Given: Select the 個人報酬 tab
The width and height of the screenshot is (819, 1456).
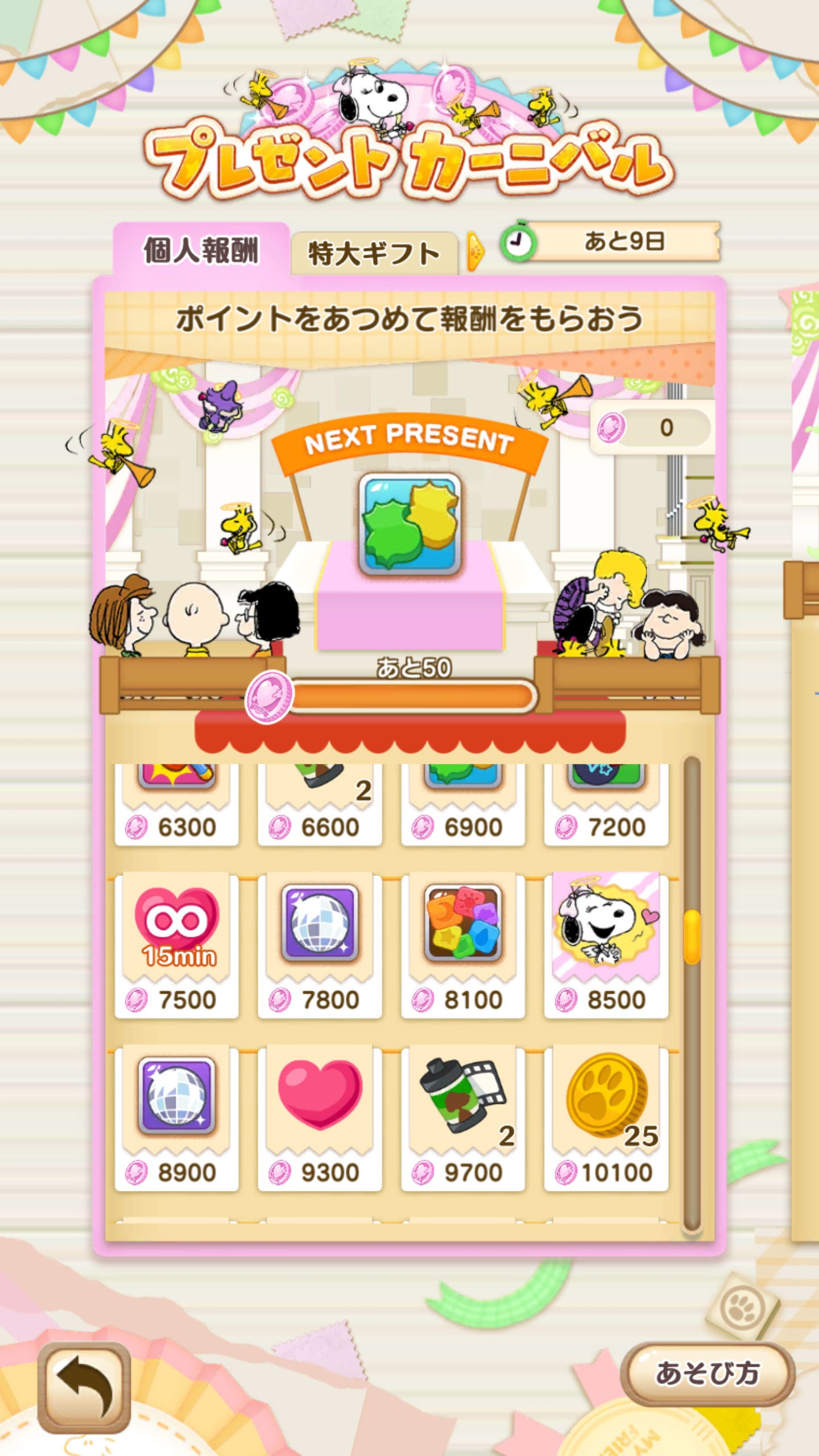Looking at the screenshot, I should pos(201,250).
